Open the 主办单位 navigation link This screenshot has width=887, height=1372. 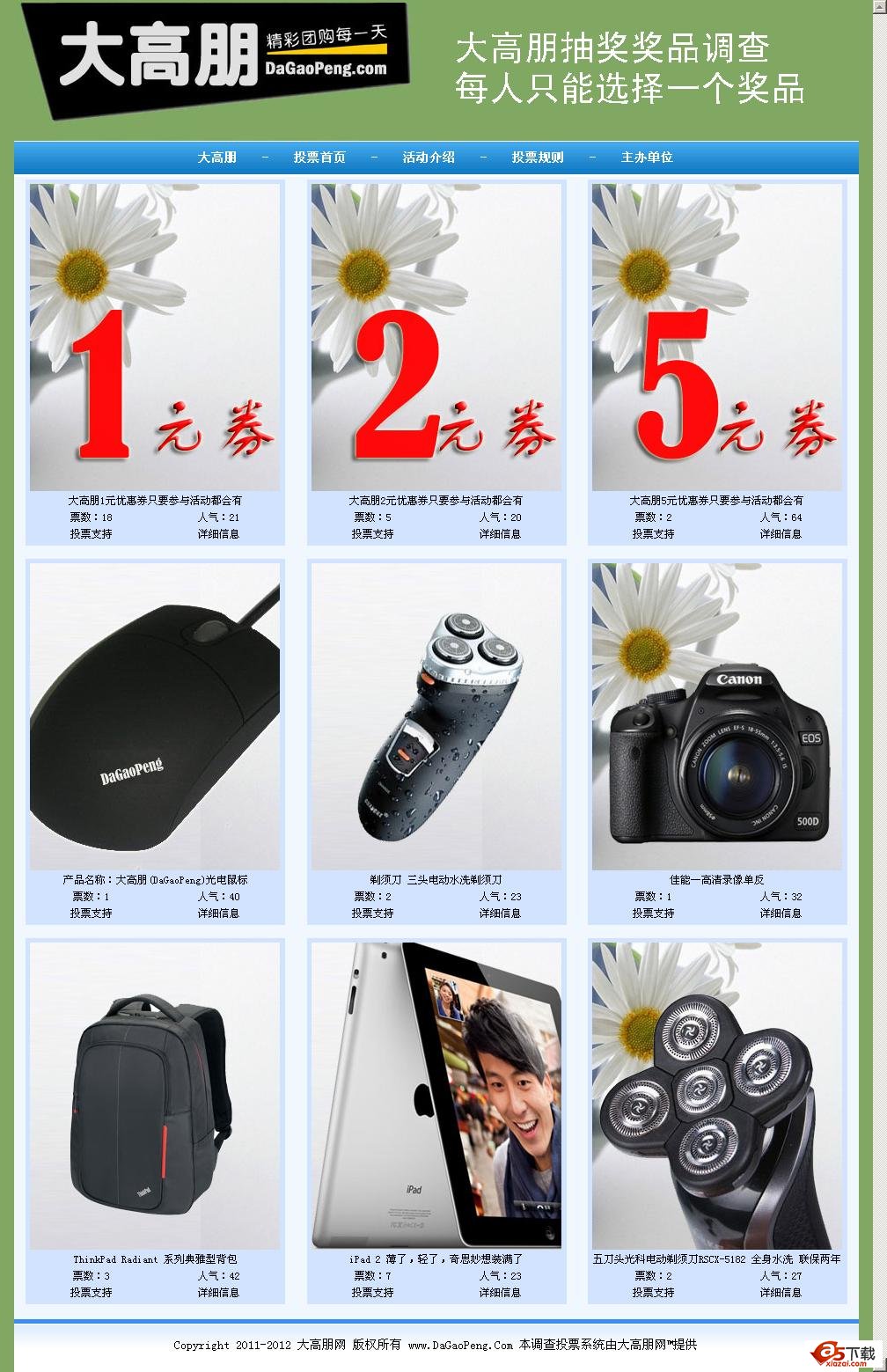click(647, 158)
